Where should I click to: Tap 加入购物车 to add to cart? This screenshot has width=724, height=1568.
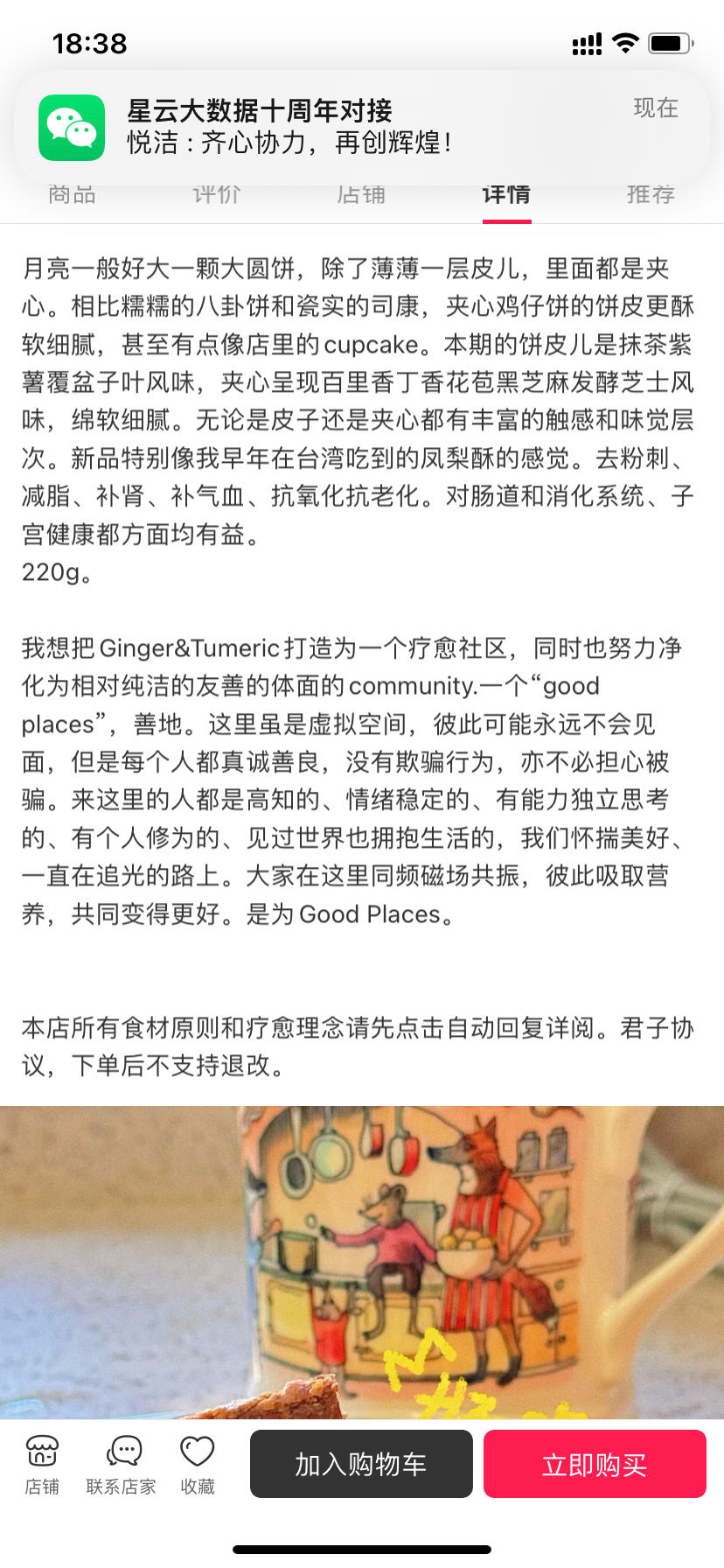pyautogui.click(x=361, y=1464)
